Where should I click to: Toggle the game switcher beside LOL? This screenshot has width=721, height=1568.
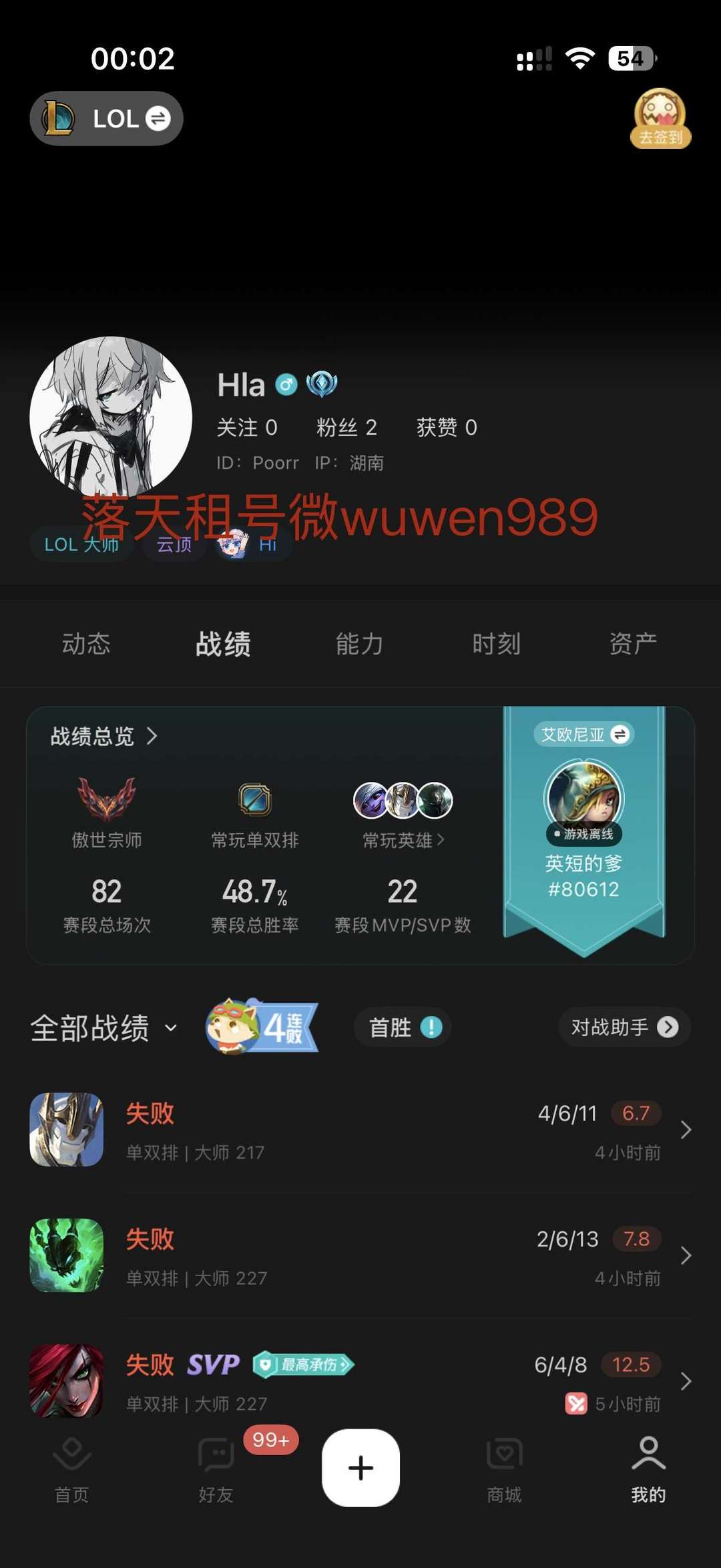click(159, 118)
